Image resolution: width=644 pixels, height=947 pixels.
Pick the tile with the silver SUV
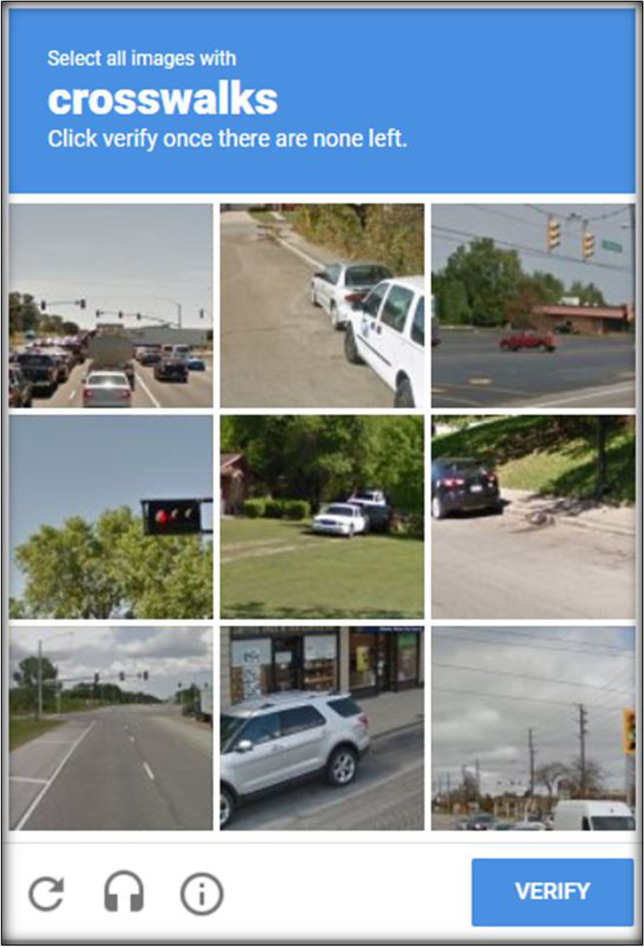322,728
